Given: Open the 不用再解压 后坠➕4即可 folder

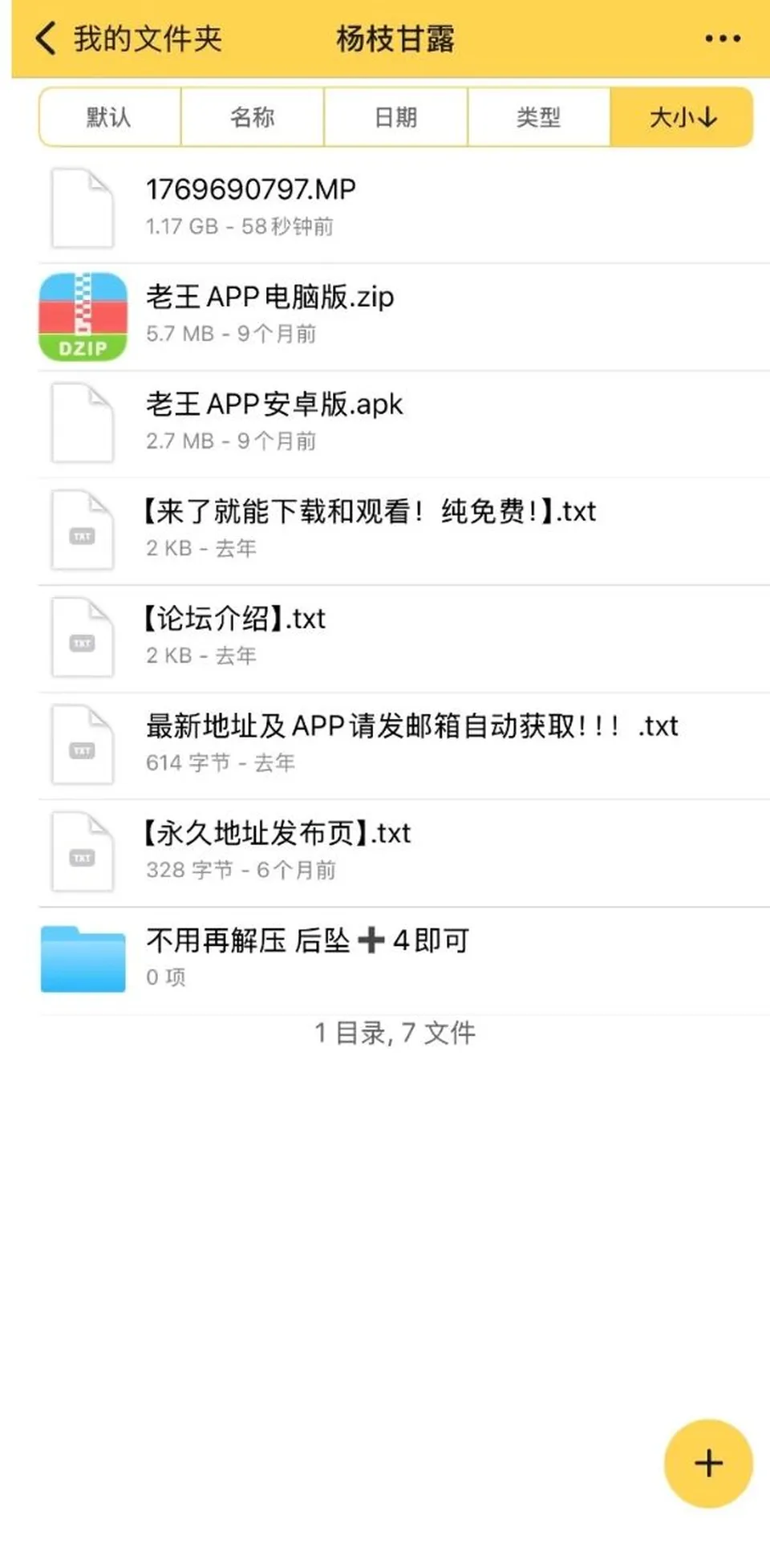Looking at the screenshot, I should click(404, 961).
